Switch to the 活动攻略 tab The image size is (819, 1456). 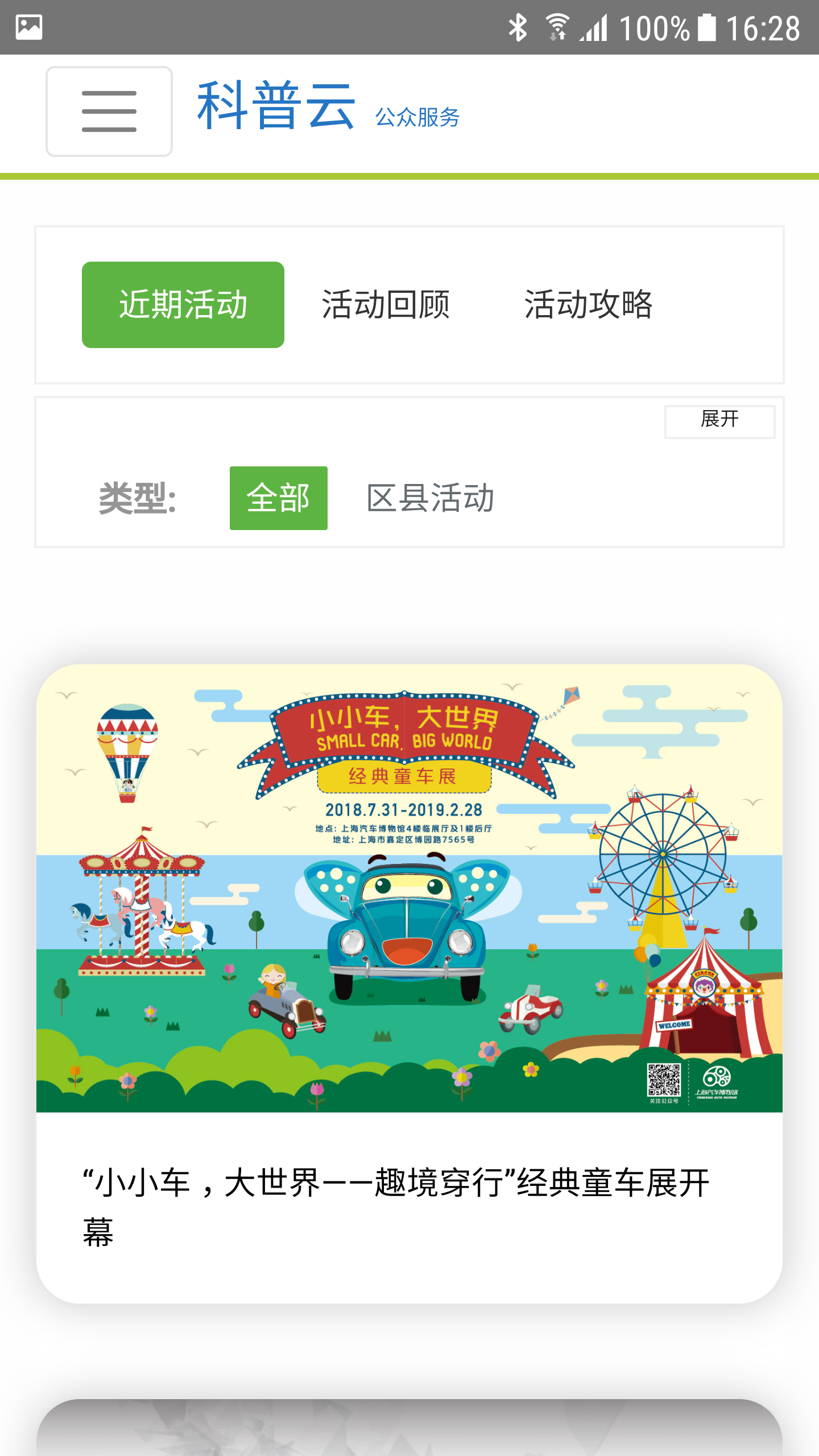pos(588,305)
